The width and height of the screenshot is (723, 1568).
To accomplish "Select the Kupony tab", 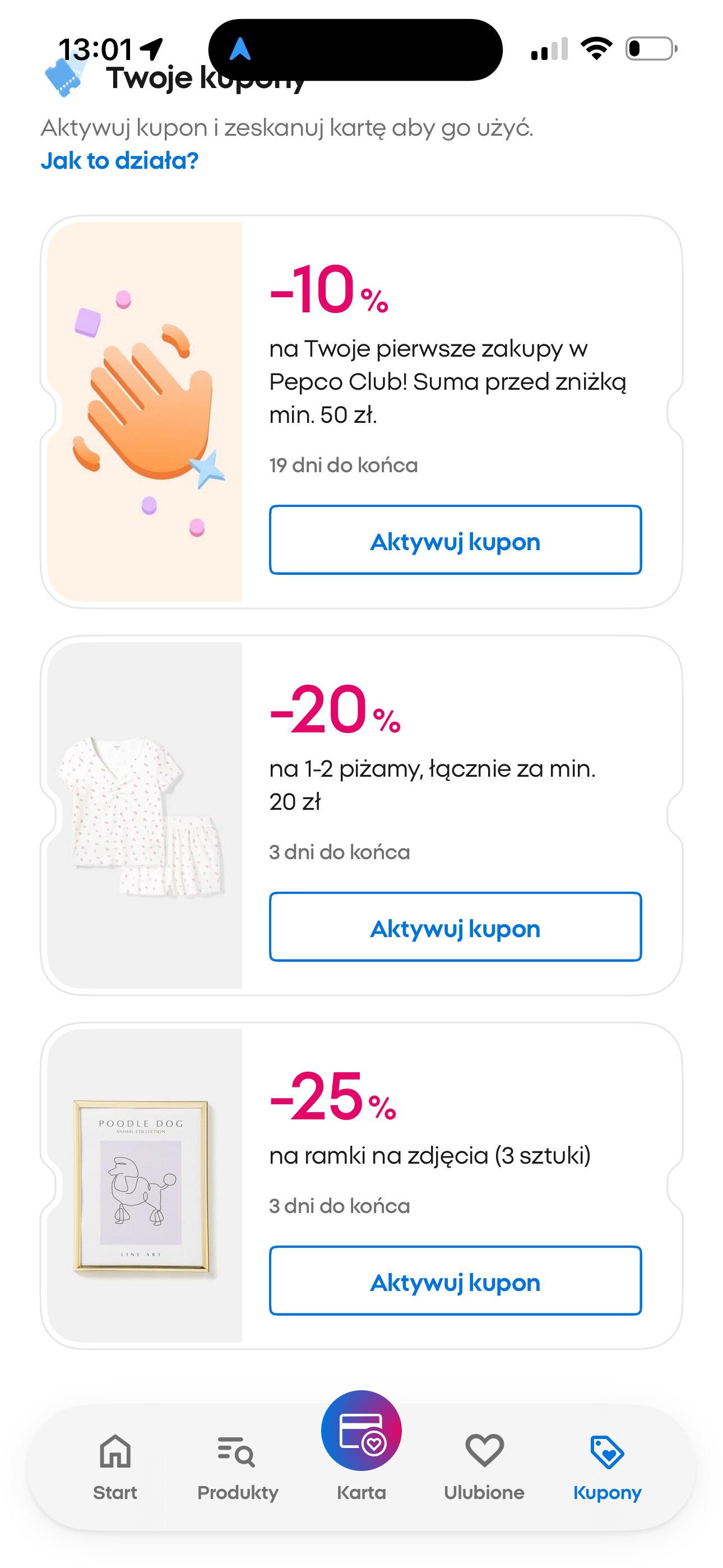I will point(607,1466).
